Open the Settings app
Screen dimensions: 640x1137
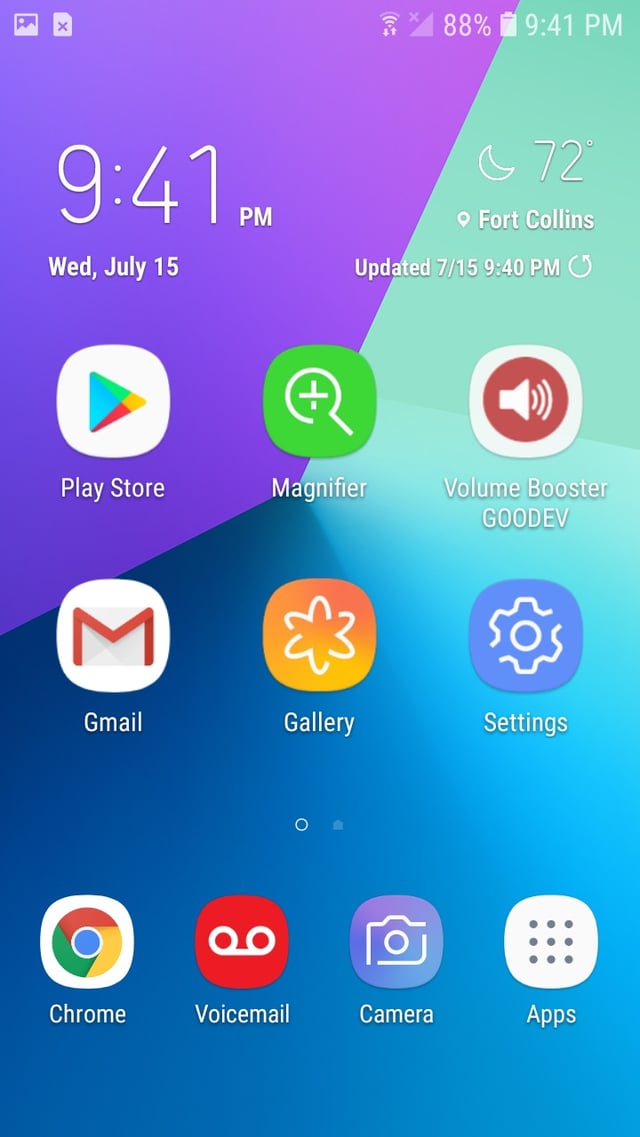[525, 636]
